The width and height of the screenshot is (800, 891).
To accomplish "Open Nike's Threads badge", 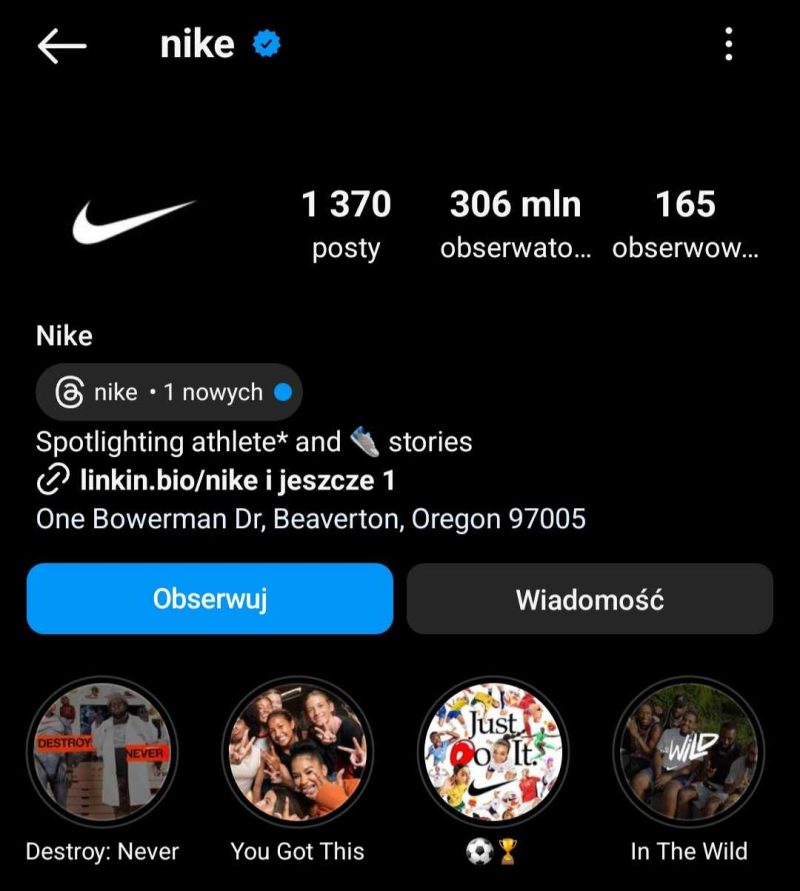I will click(168, 392).
